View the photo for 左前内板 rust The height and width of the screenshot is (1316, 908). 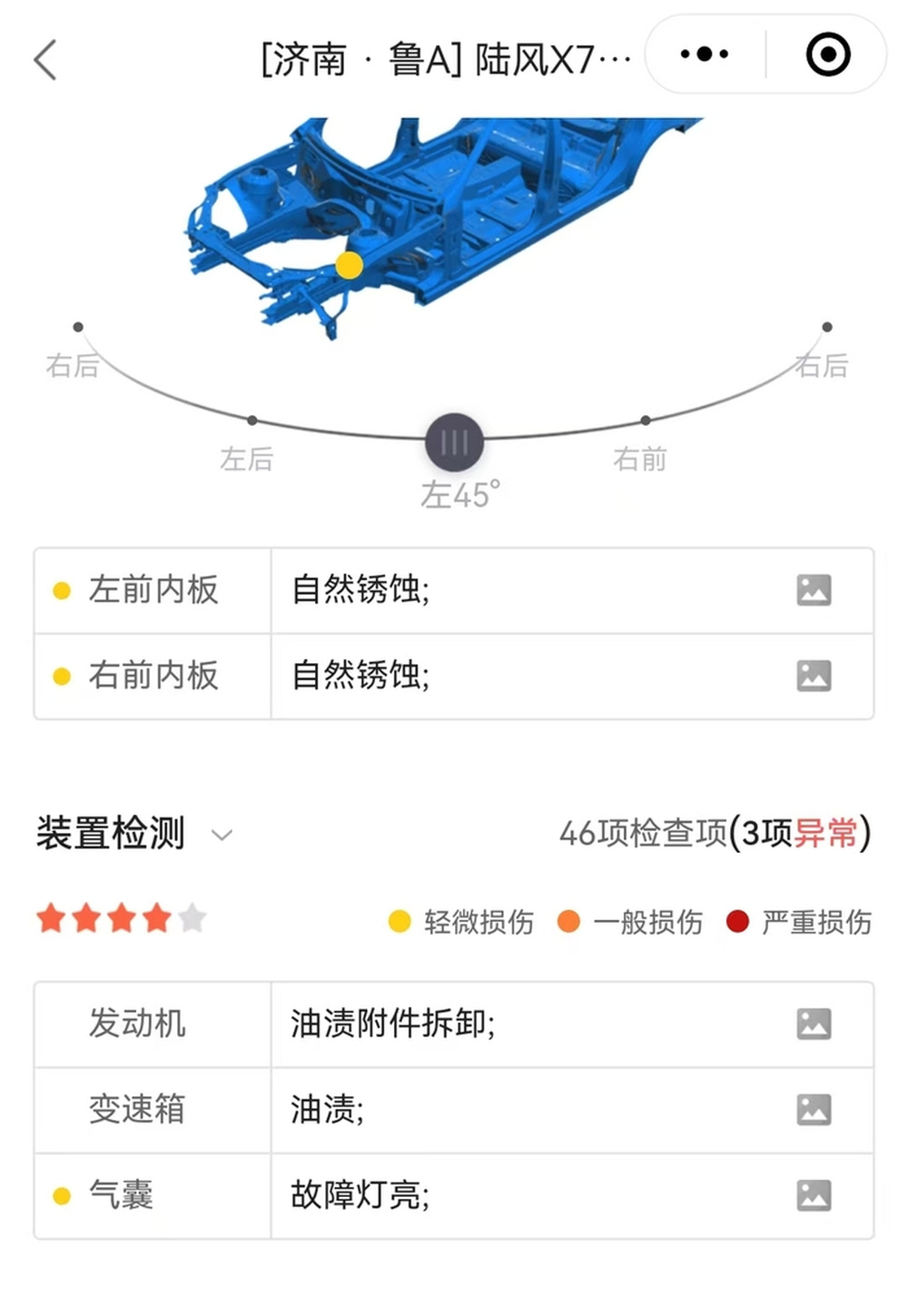click(x=814, y=590)
